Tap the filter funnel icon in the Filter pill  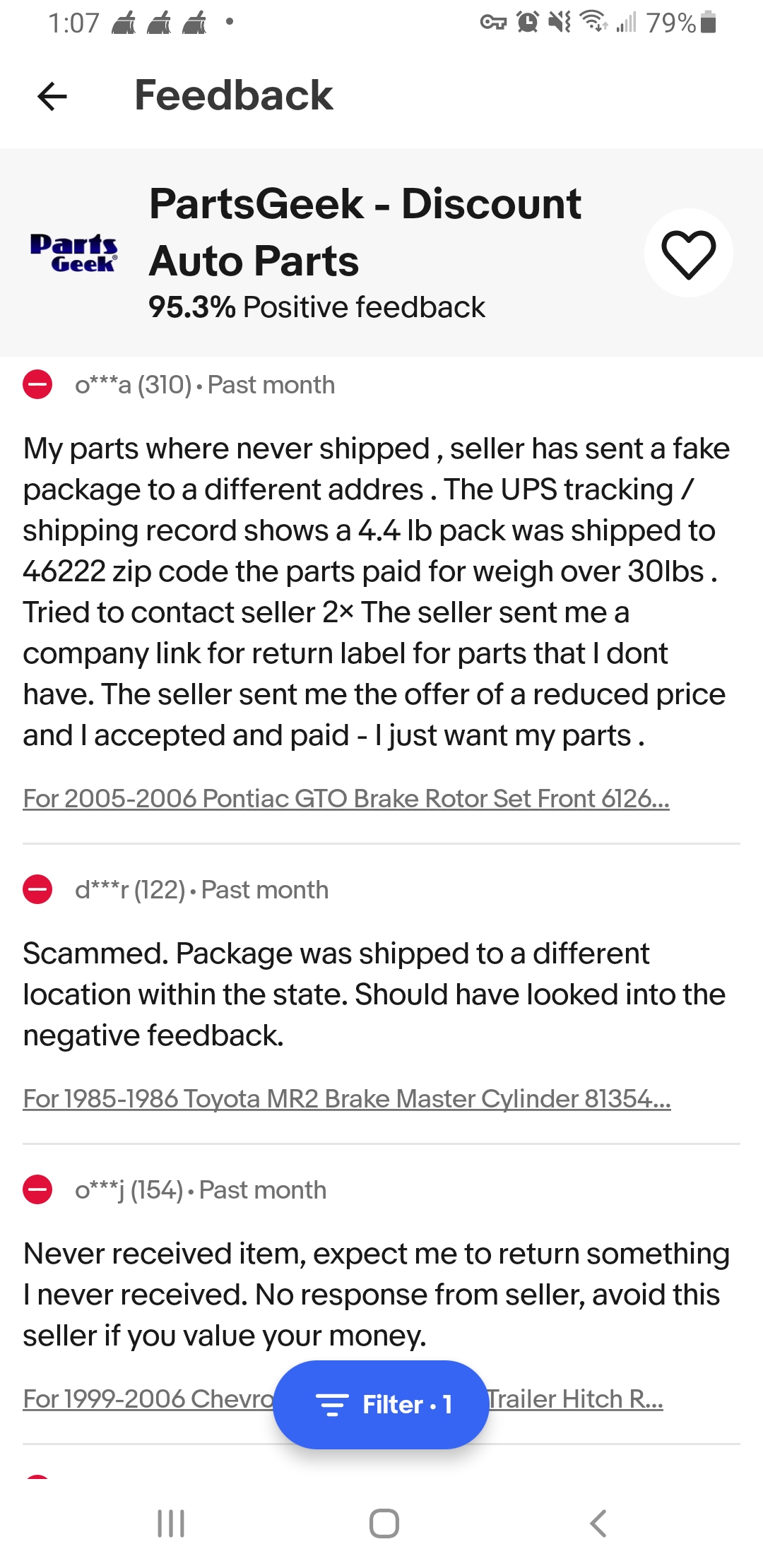[x=332, y=1404]
